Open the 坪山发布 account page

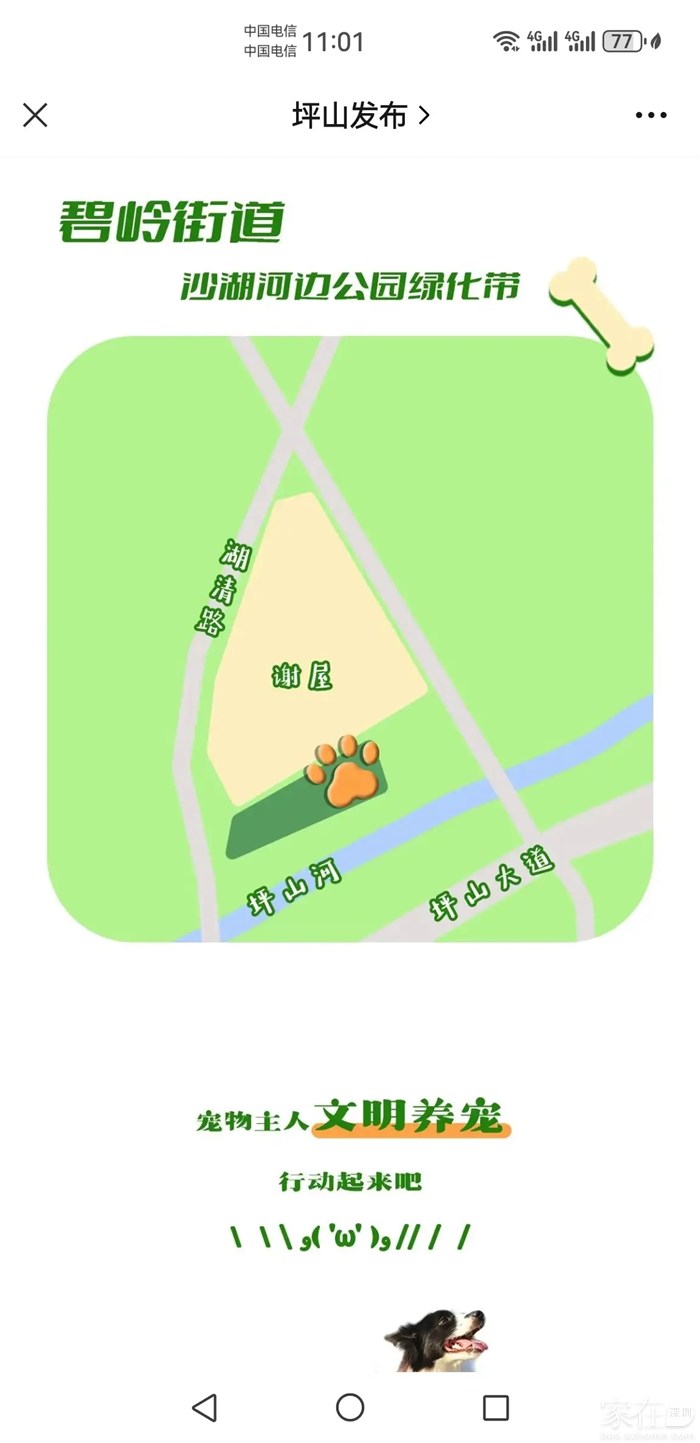coord(360,116)
